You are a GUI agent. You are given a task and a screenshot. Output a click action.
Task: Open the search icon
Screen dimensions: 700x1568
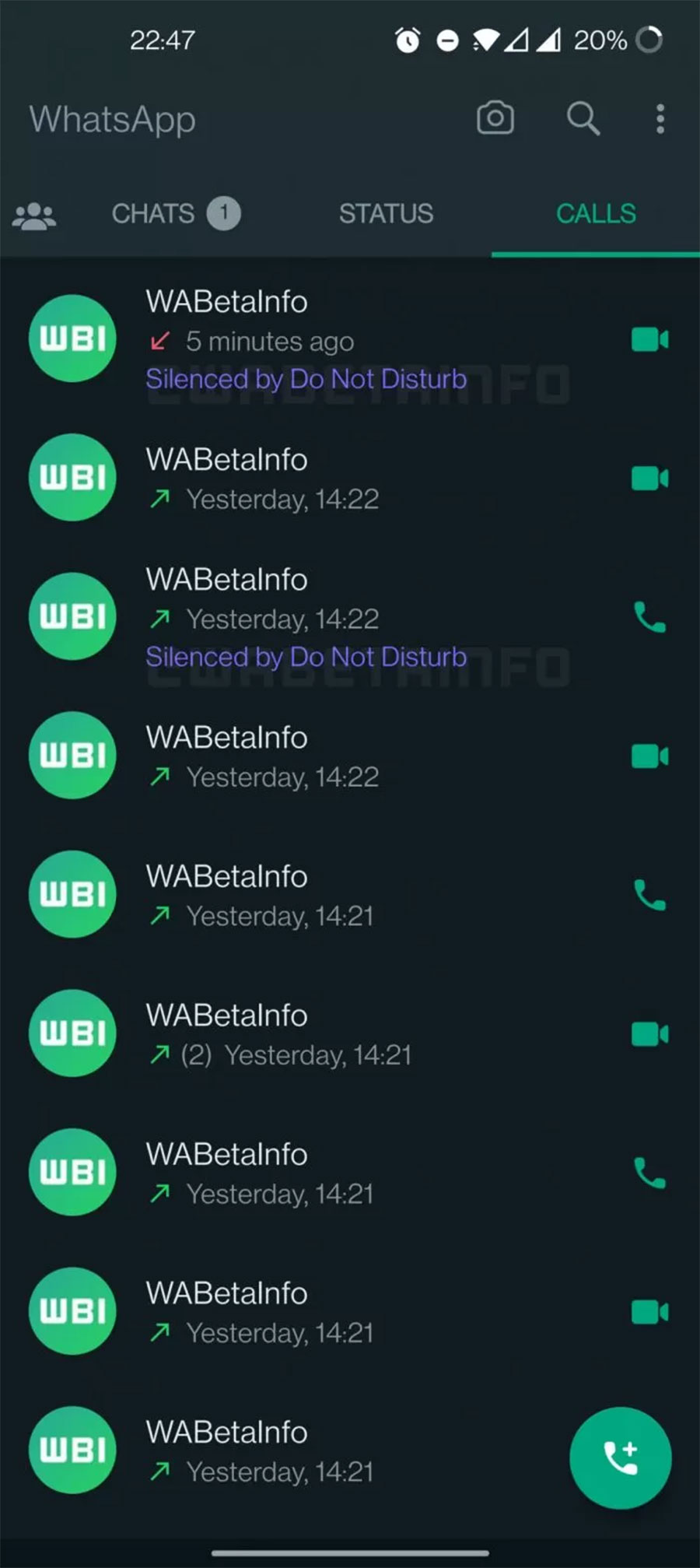click(583, 118)
